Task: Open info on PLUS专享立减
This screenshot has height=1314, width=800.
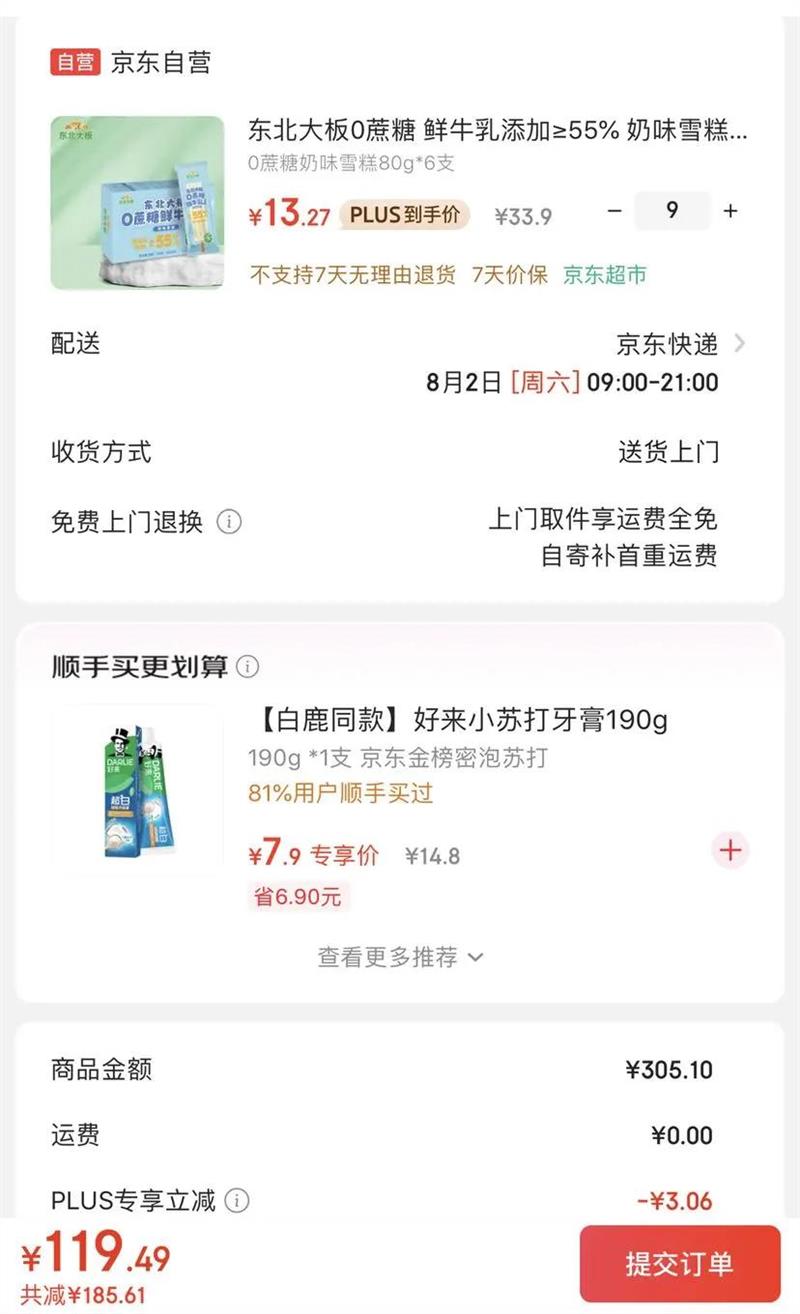Action: [x=237, y=1200]
